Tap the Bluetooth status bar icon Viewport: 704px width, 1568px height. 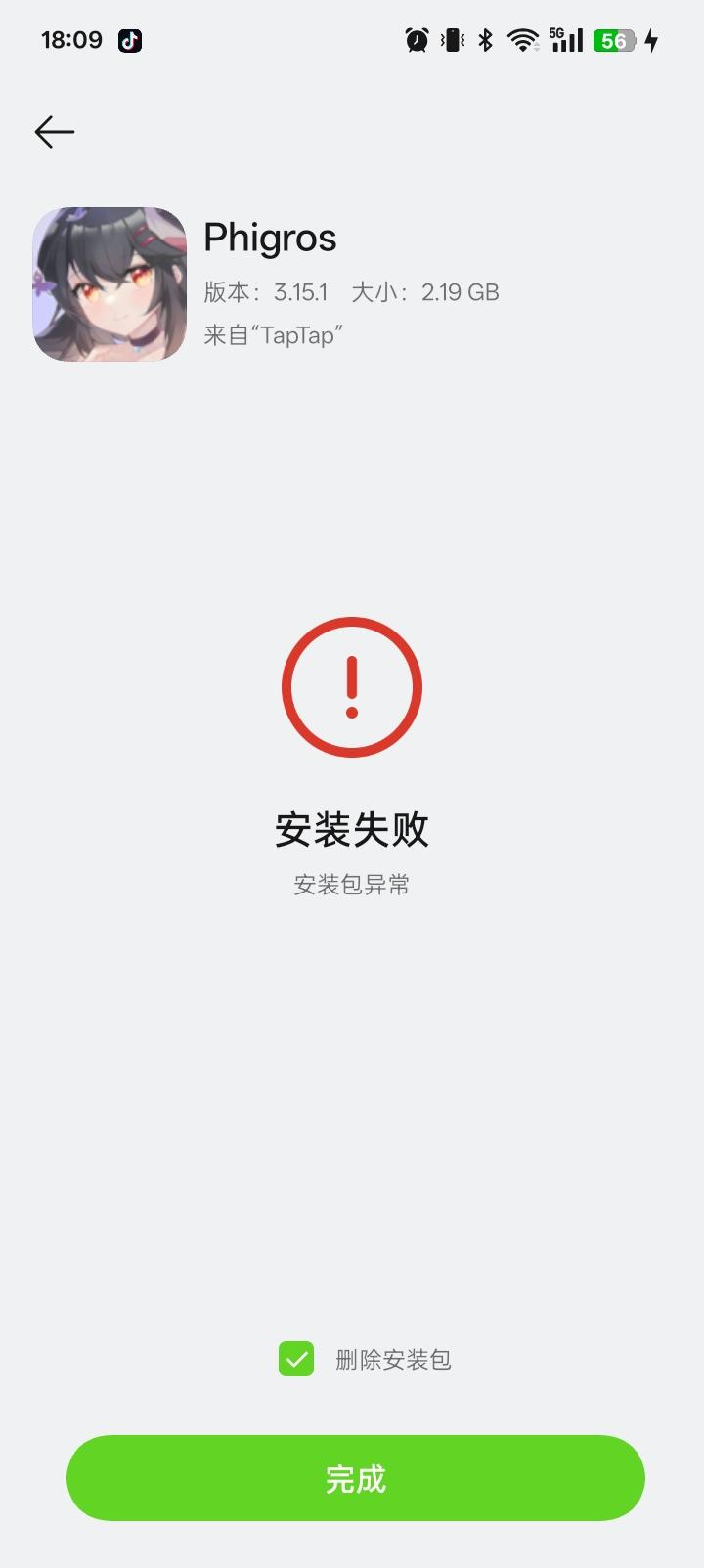(x=484, y=40)
